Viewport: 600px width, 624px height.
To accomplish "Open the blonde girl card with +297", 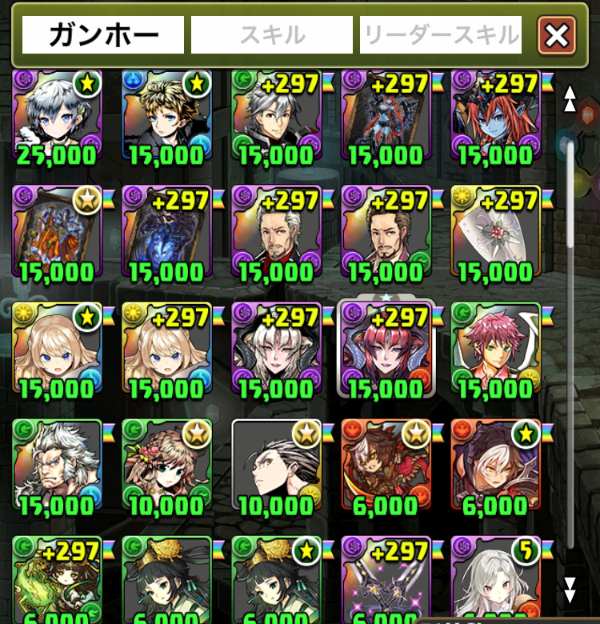I will (164, 346).
